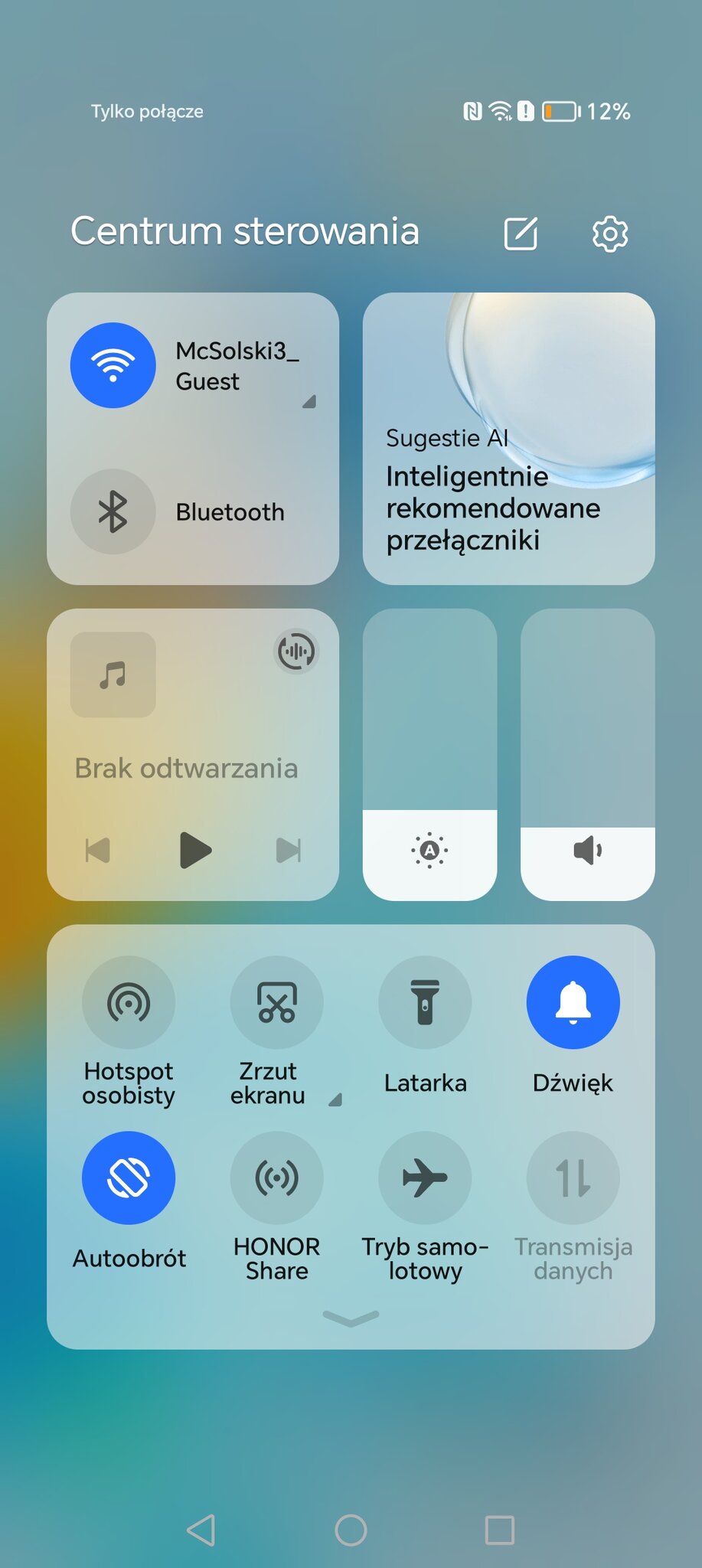Disable Autoobrót rotation

pos(129,1178)
